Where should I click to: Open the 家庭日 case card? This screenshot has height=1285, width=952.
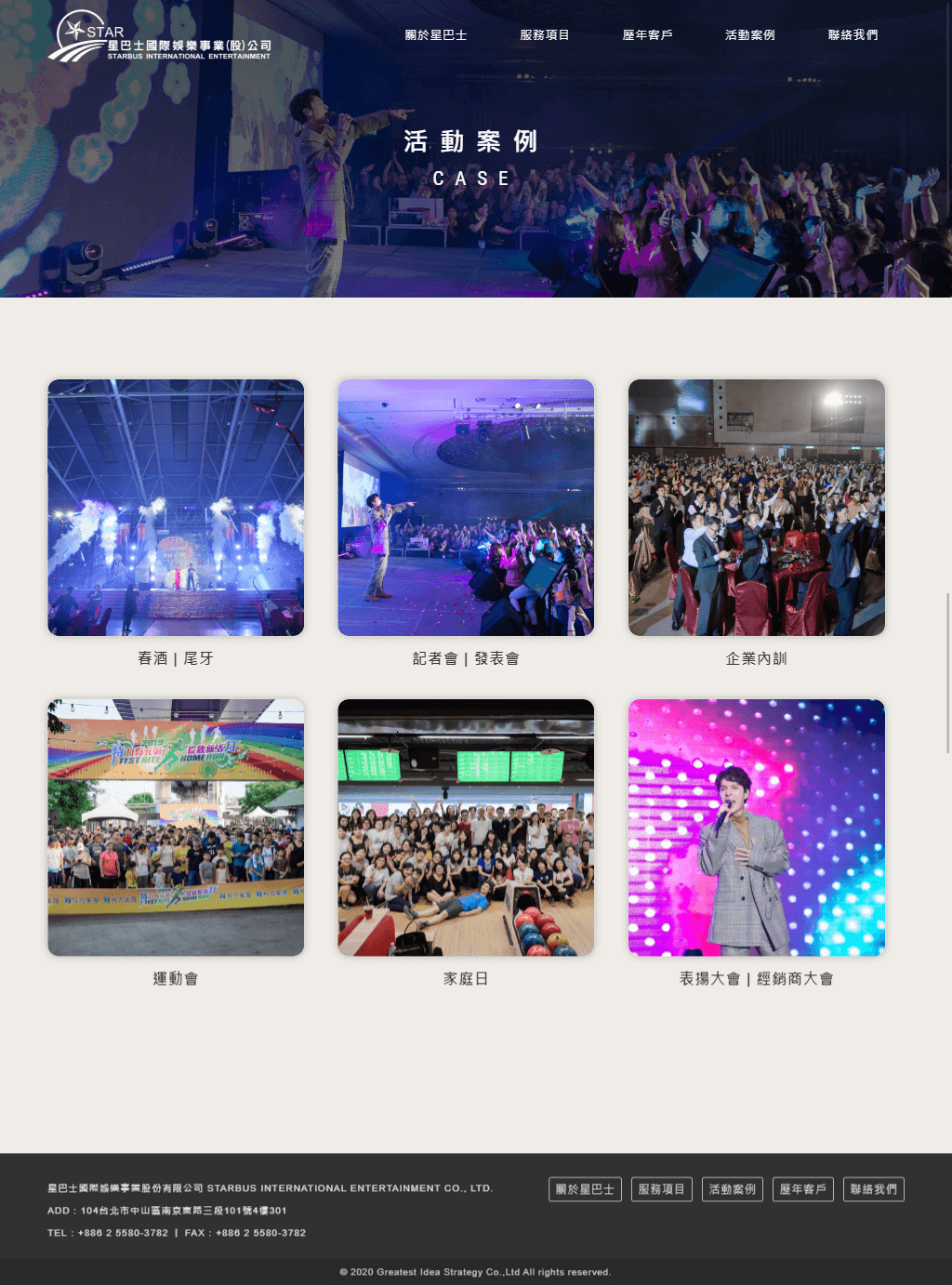point(466,828)
